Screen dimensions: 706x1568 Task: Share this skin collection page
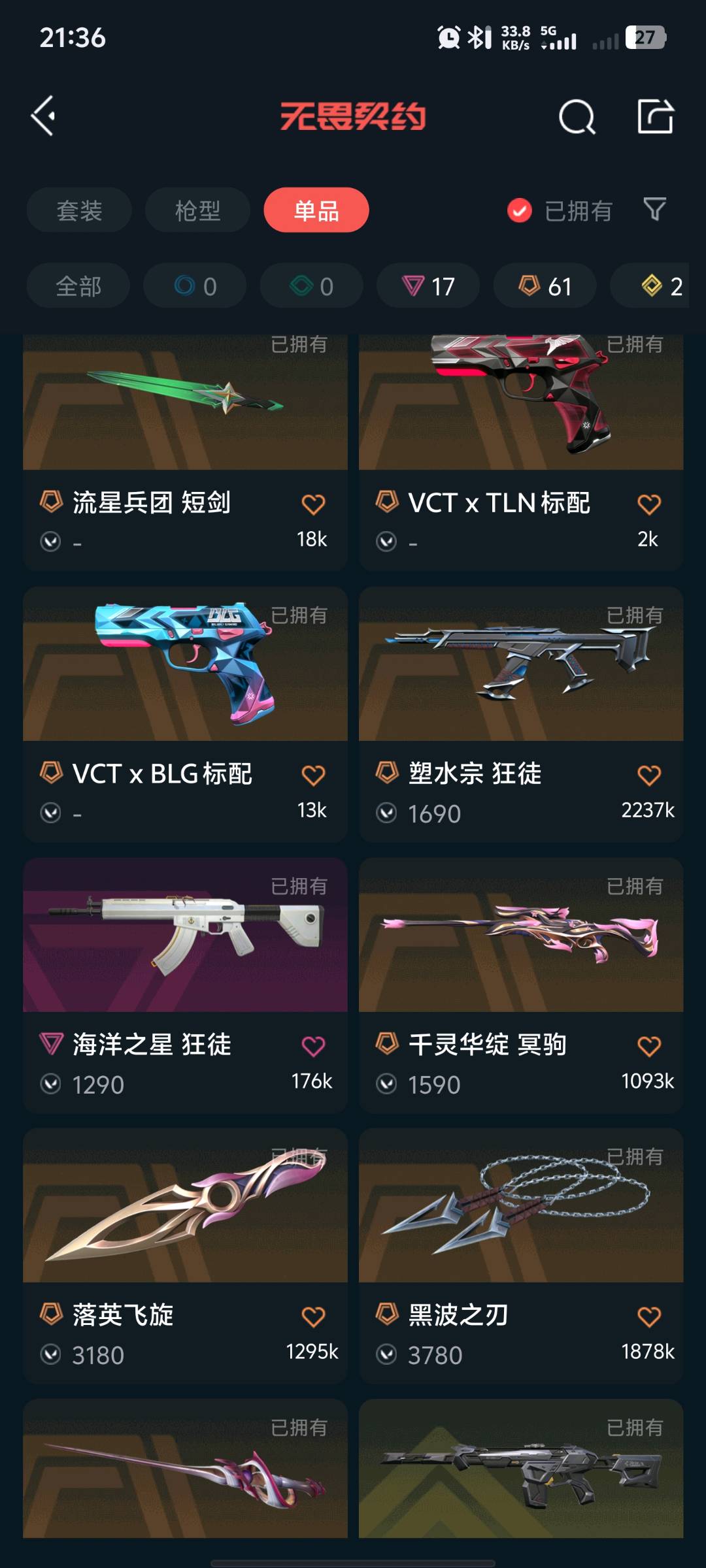[x=656, y=116]
